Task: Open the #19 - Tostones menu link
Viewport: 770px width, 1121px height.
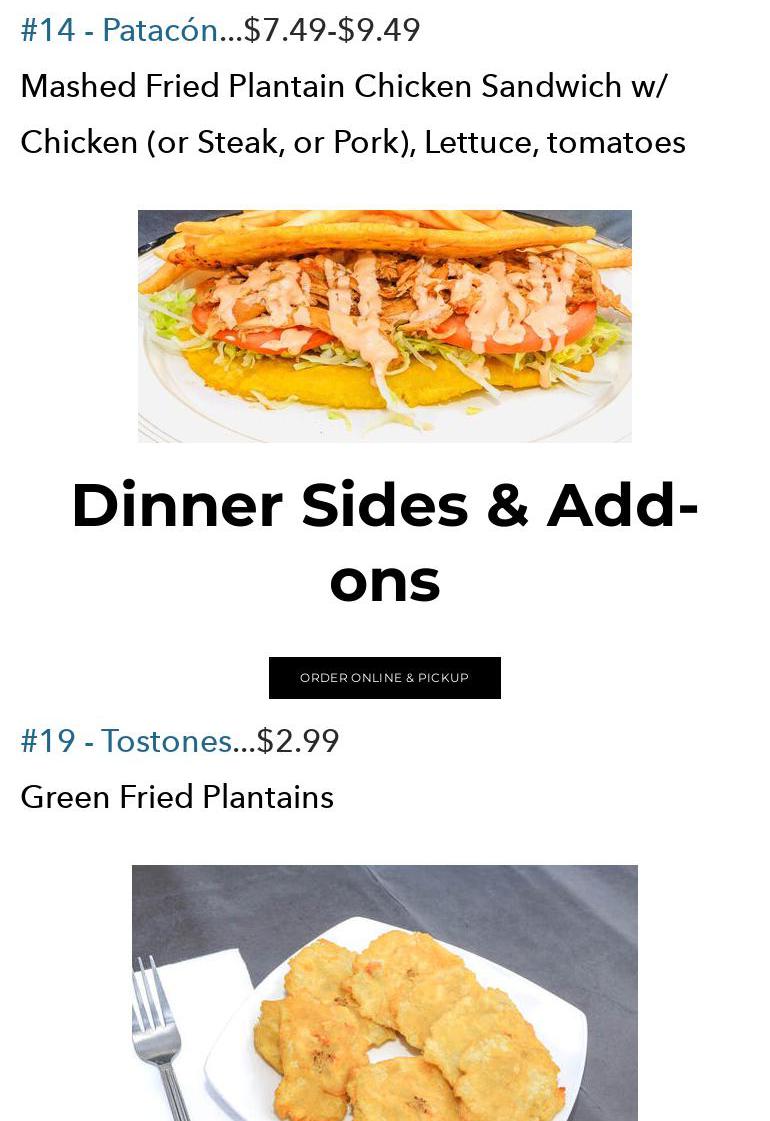Action: 126,741
